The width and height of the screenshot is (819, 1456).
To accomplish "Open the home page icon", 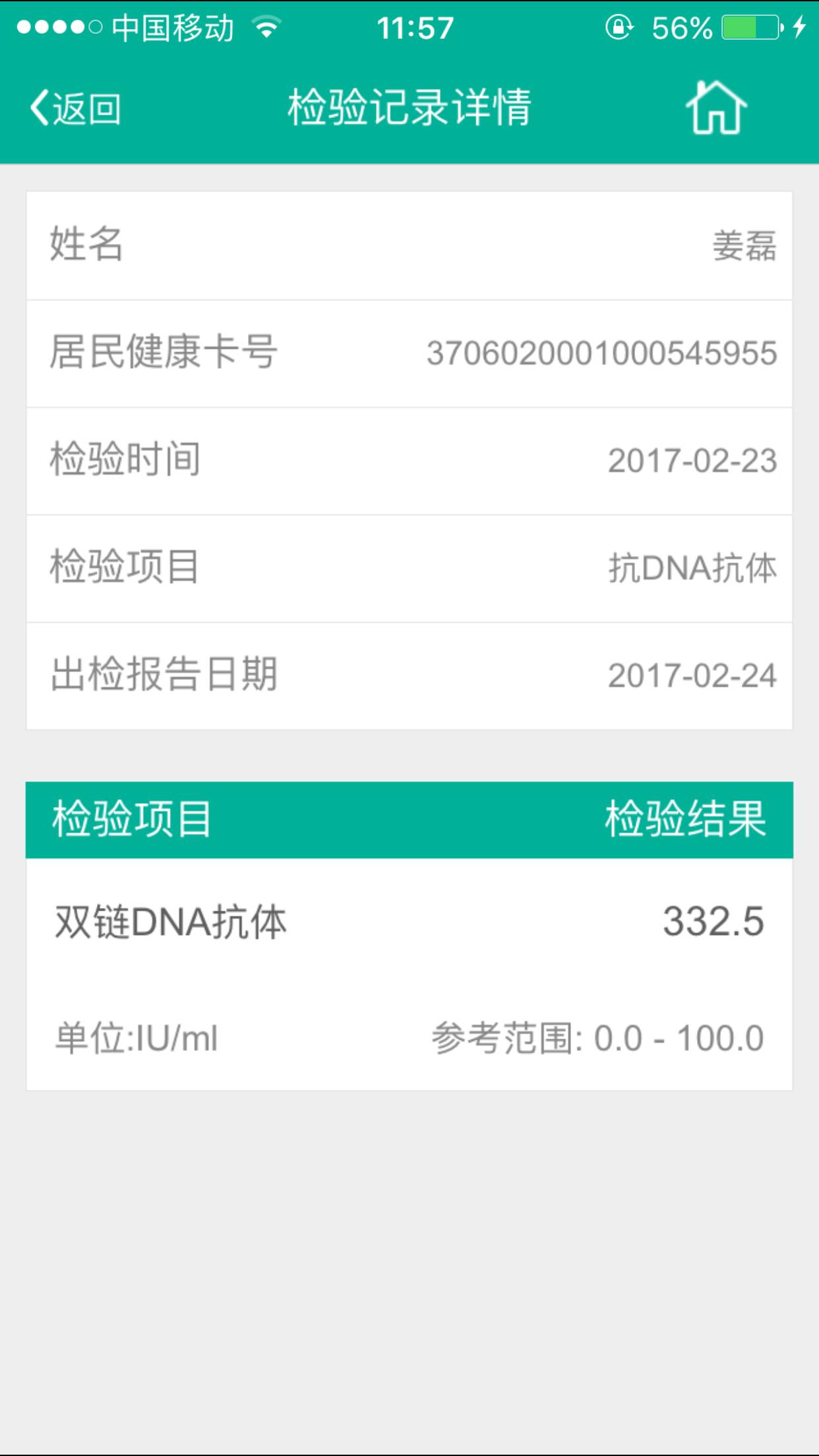I will pyautogui.click(x=715, y=108).
